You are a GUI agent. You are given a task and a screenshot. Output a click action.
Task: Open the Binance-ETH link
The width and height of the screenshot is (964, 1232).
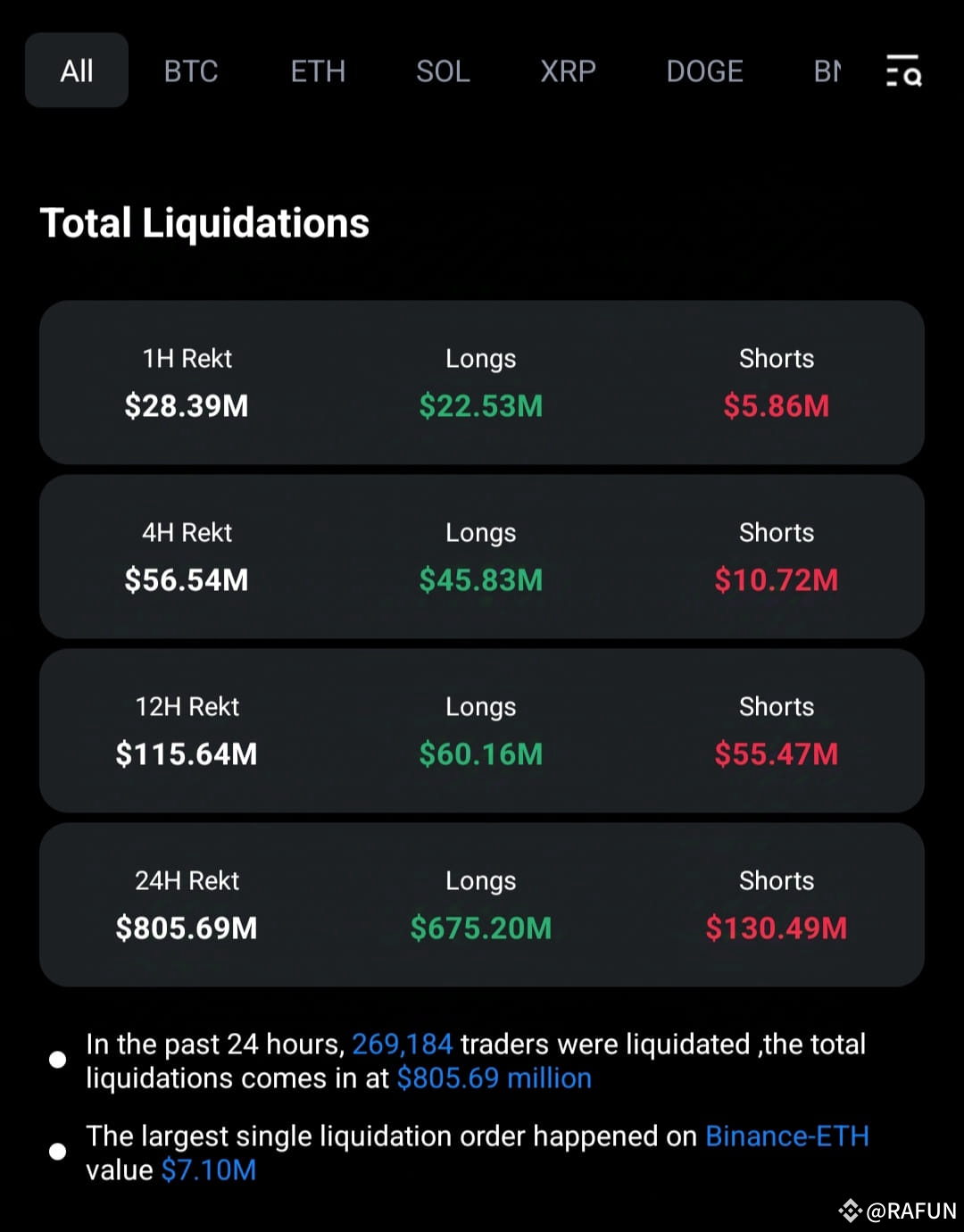tap(787, 1136)
